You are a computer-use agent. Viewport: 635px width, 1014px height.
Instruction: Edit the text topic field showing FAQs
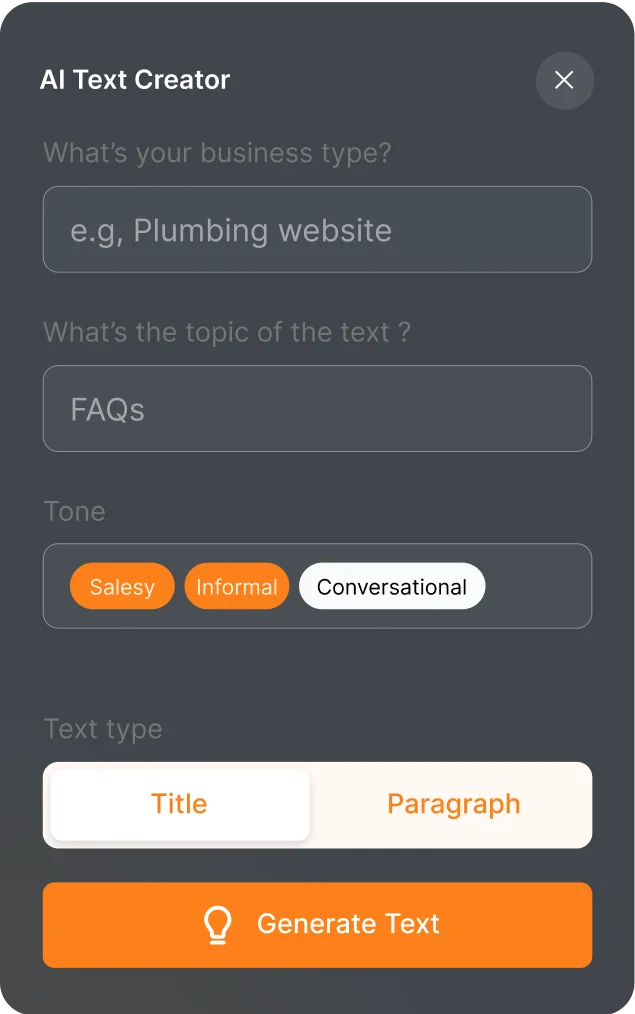pos(317,409)
